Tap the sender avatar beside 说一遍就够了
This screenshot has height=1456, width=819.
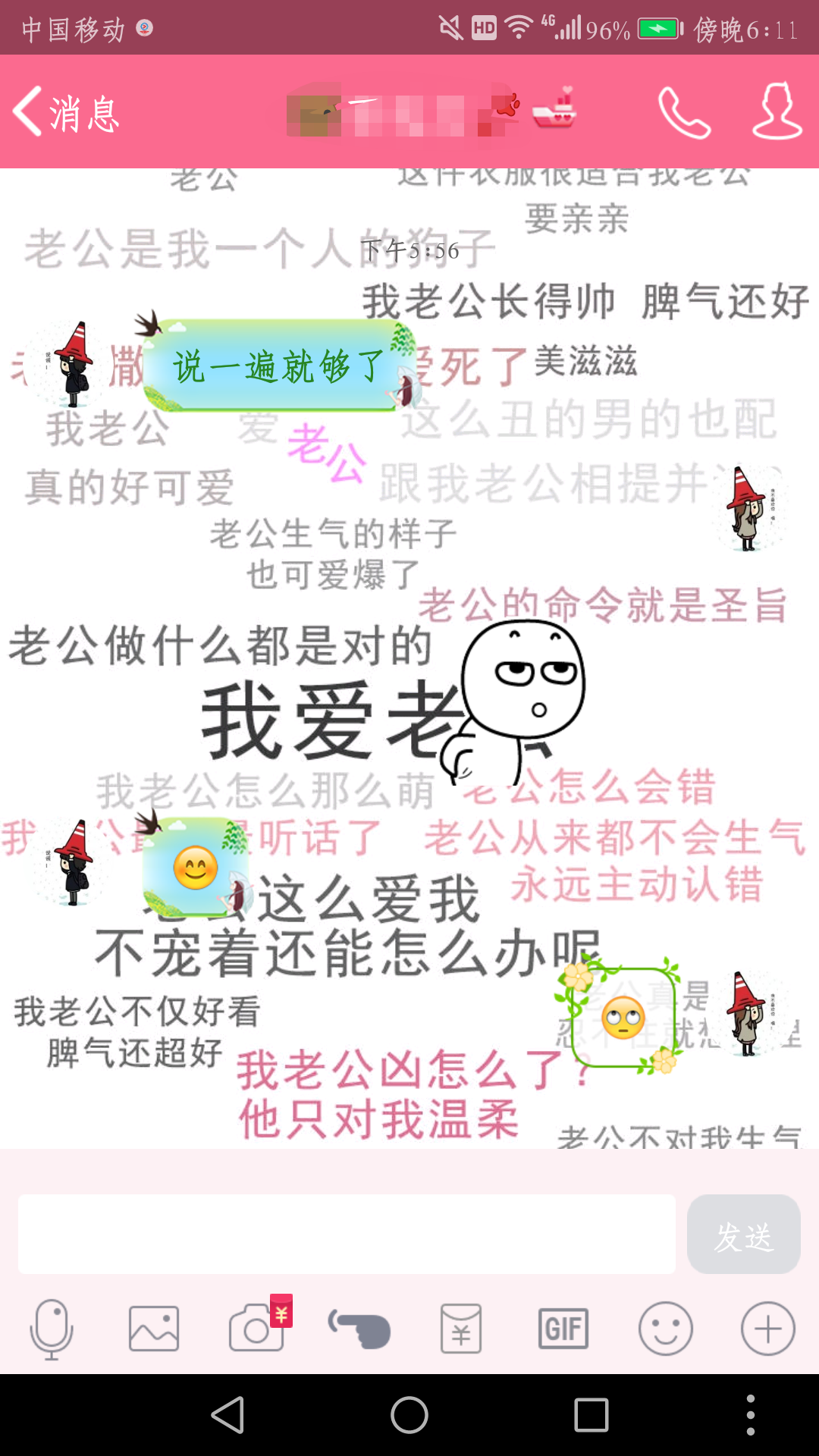70,364
